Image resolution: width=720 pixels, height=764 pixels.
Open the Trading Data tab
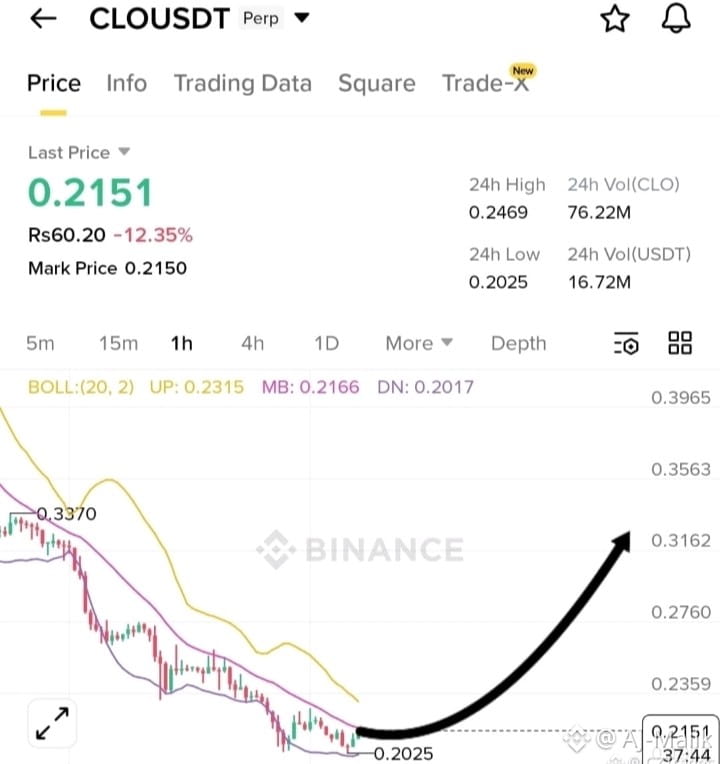[243, 83]
